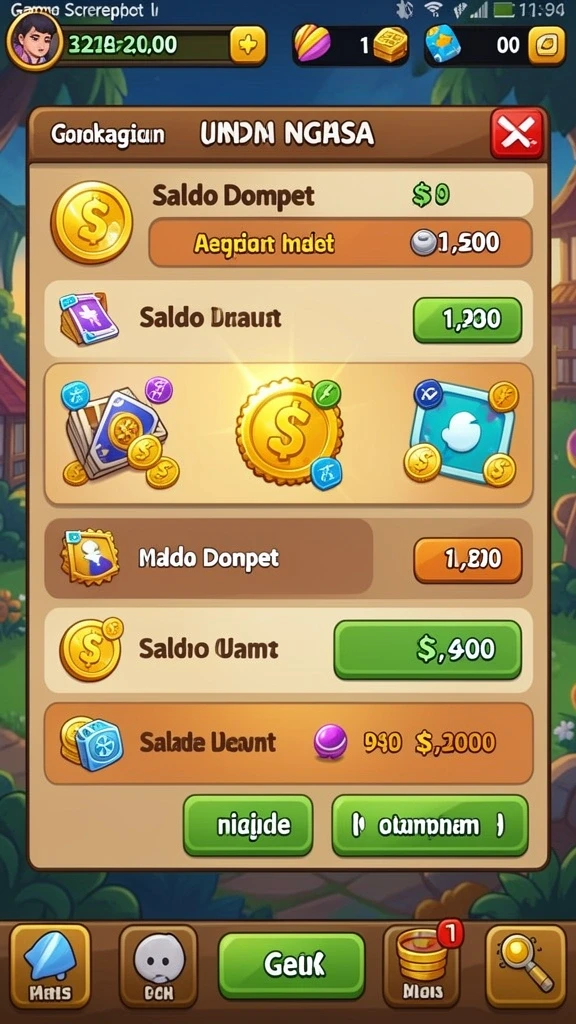Tap the yellow plus button beside the balance
The image size is (576, 1024).
(248, 44)
